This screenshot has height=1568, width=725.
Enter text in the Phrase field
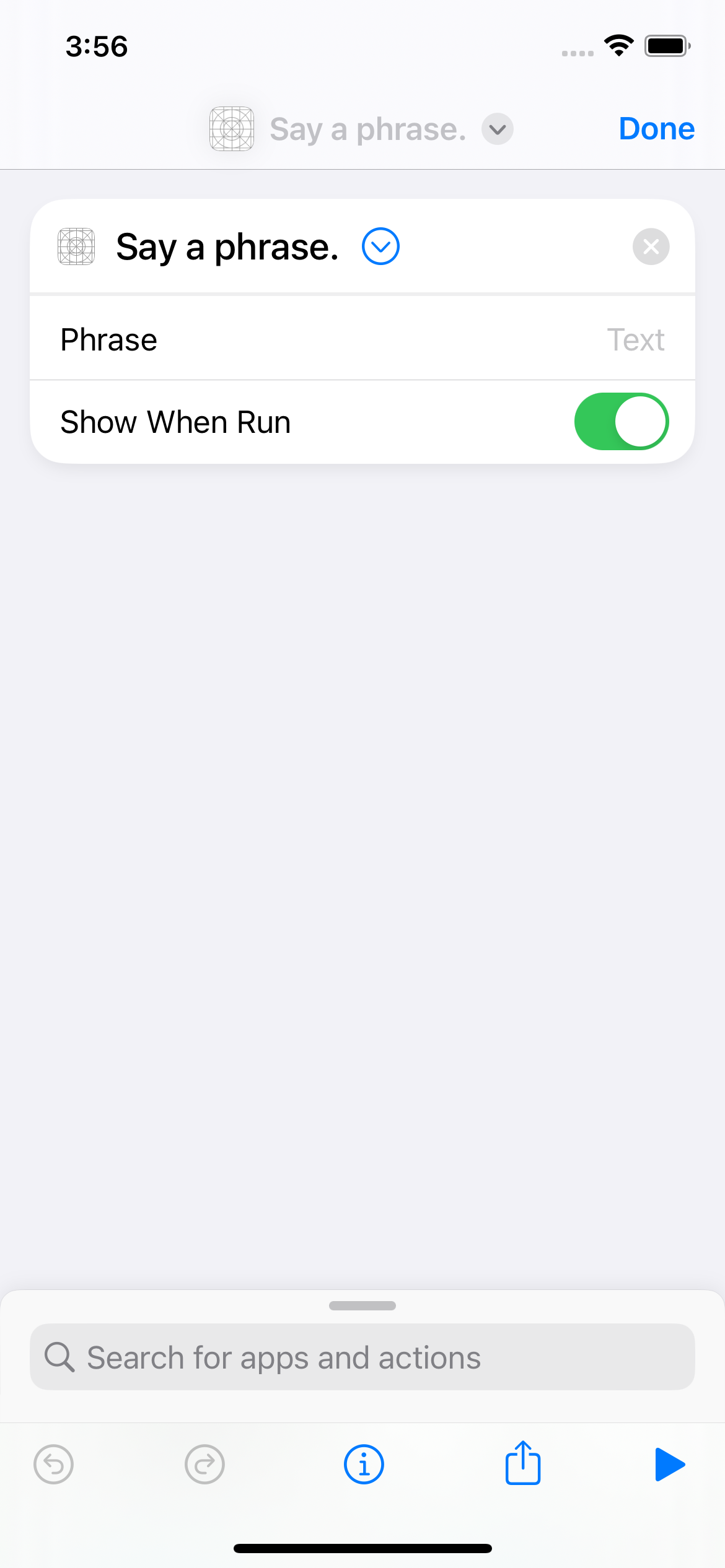click(x=635, y=340)
